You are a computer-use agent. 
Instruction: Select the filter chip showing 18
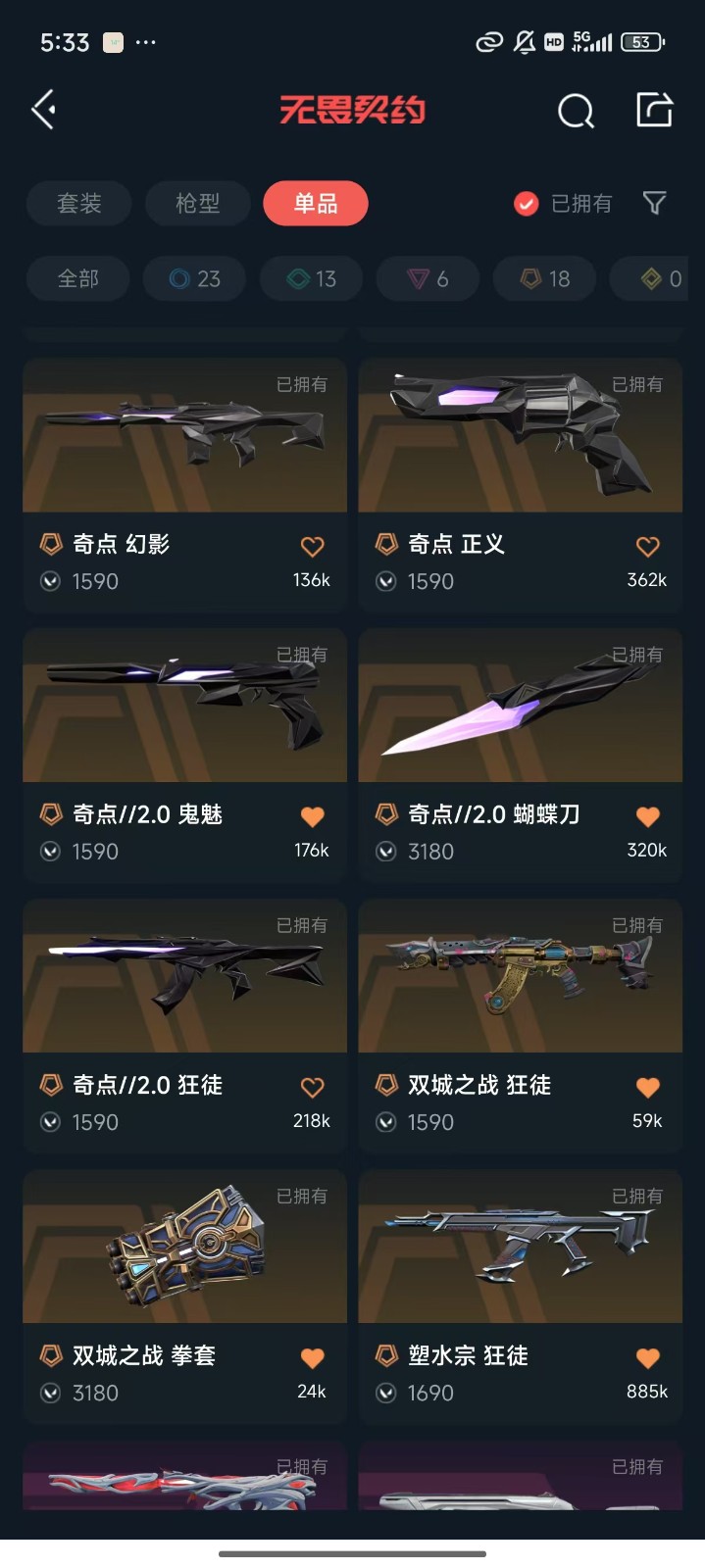tap(545, 279)
